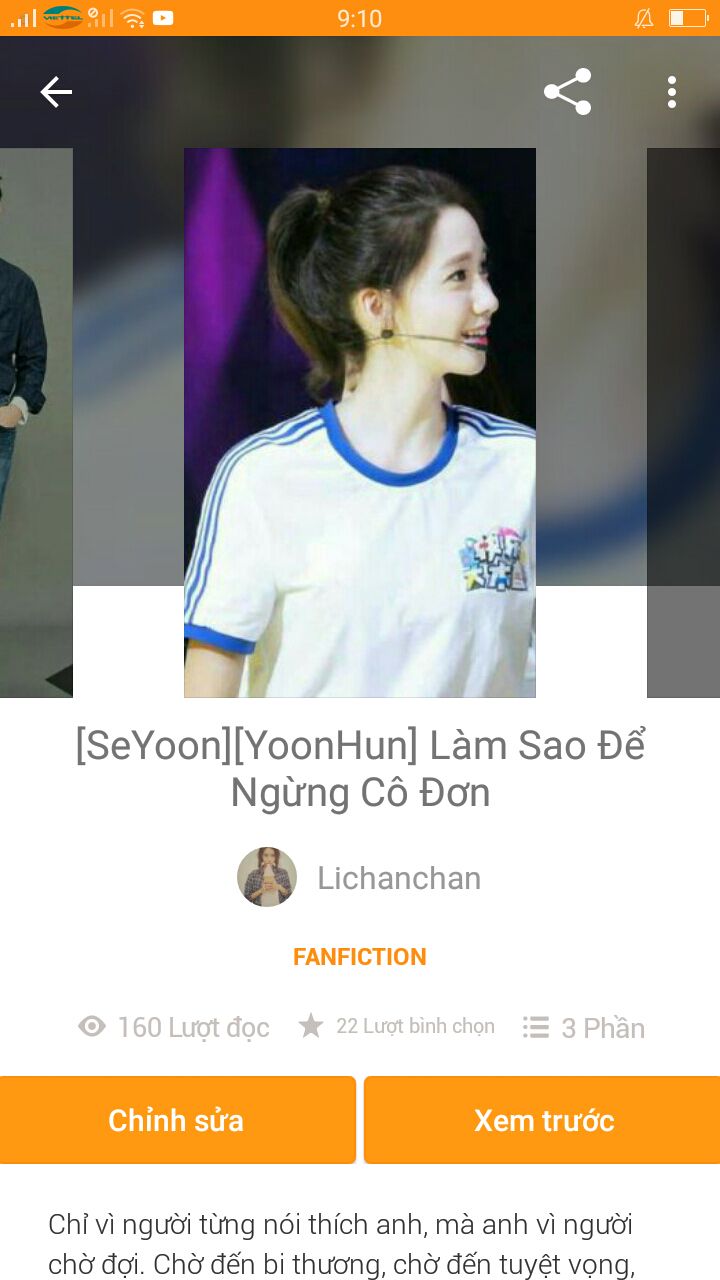Screen dimensions: 720x1280
Task: Go back using the arrow icon
Action: 56,93
